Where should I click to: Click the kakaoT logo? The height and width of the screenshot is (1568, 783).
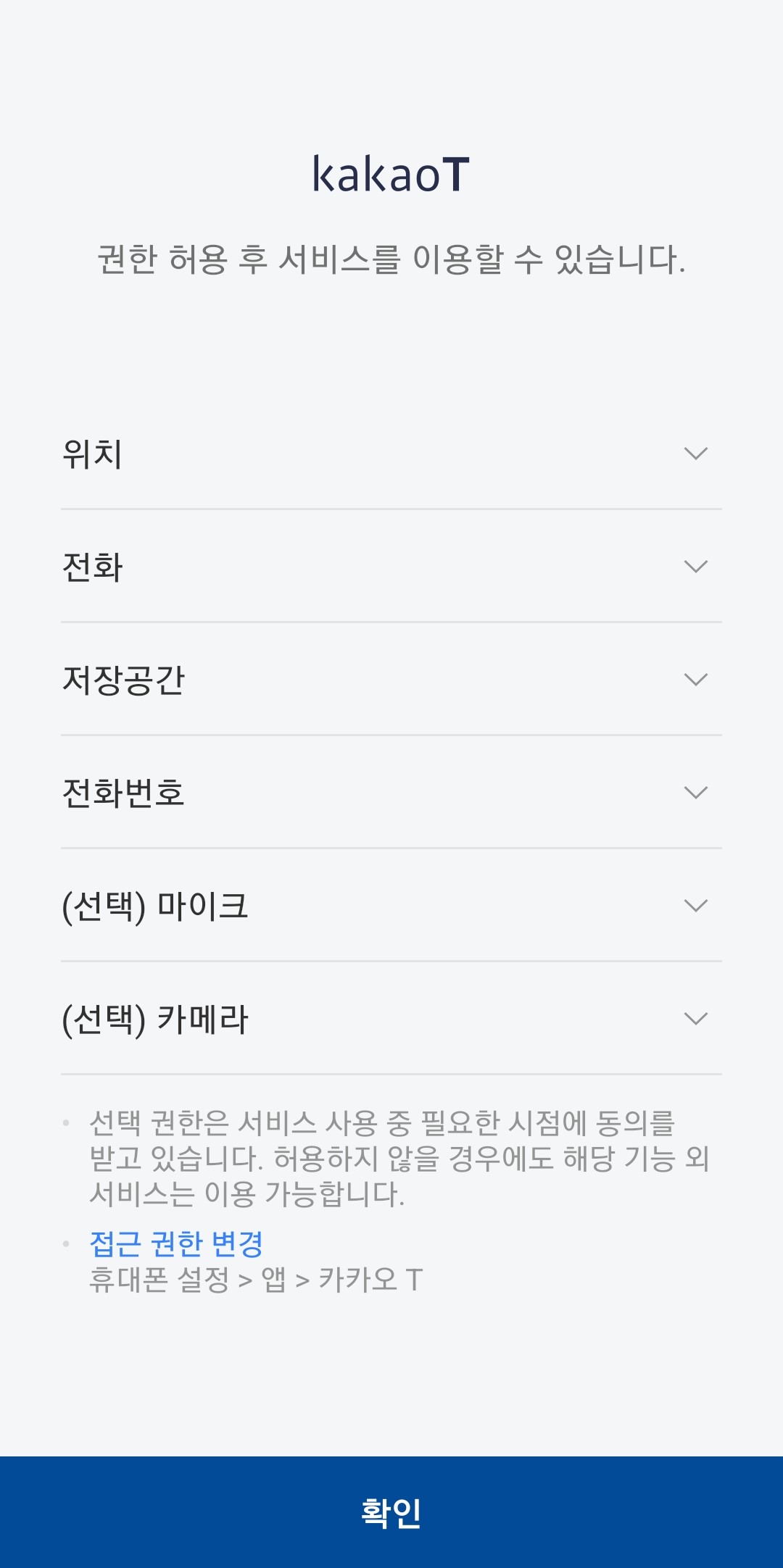tap(391, 174)
